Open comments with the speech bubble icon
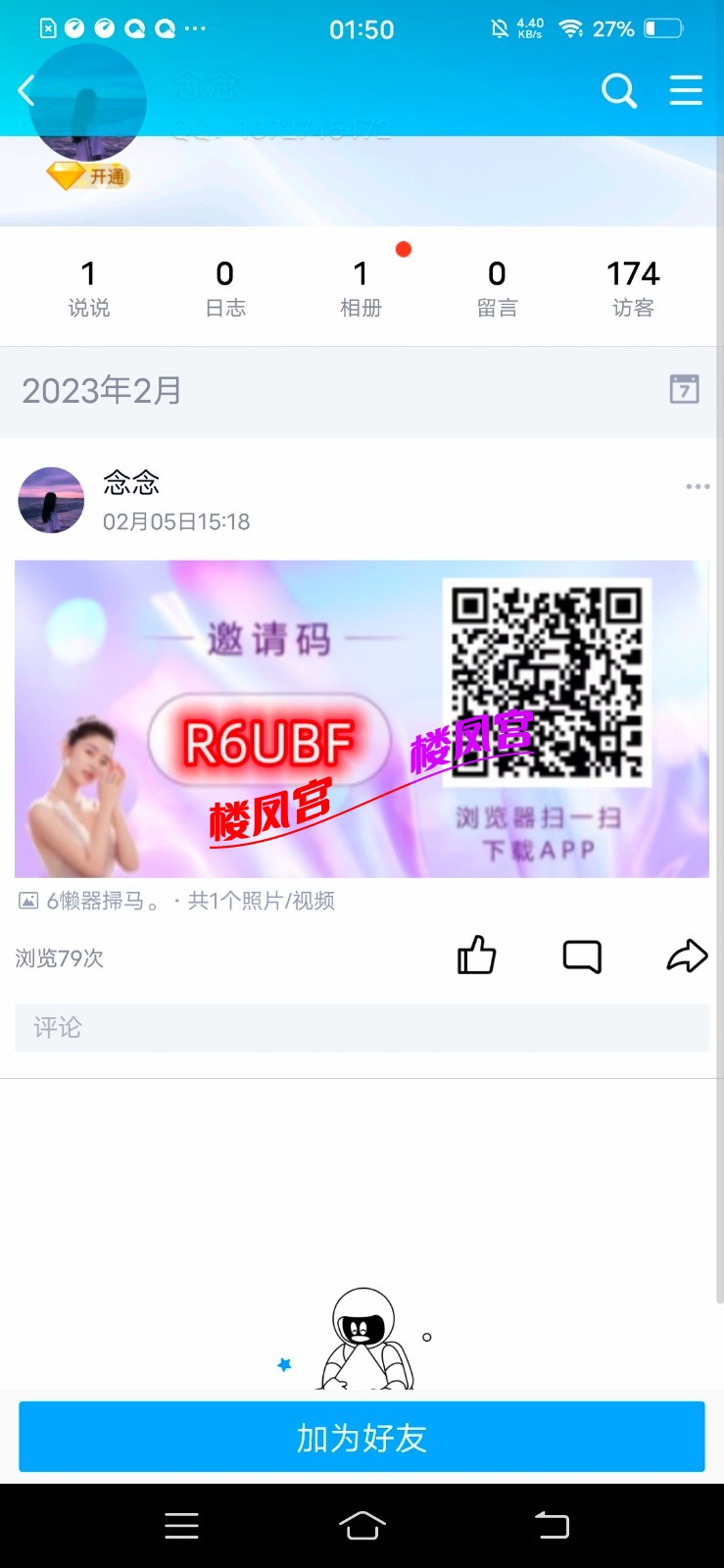This screenshot has height=1568, width=724. 582,955
